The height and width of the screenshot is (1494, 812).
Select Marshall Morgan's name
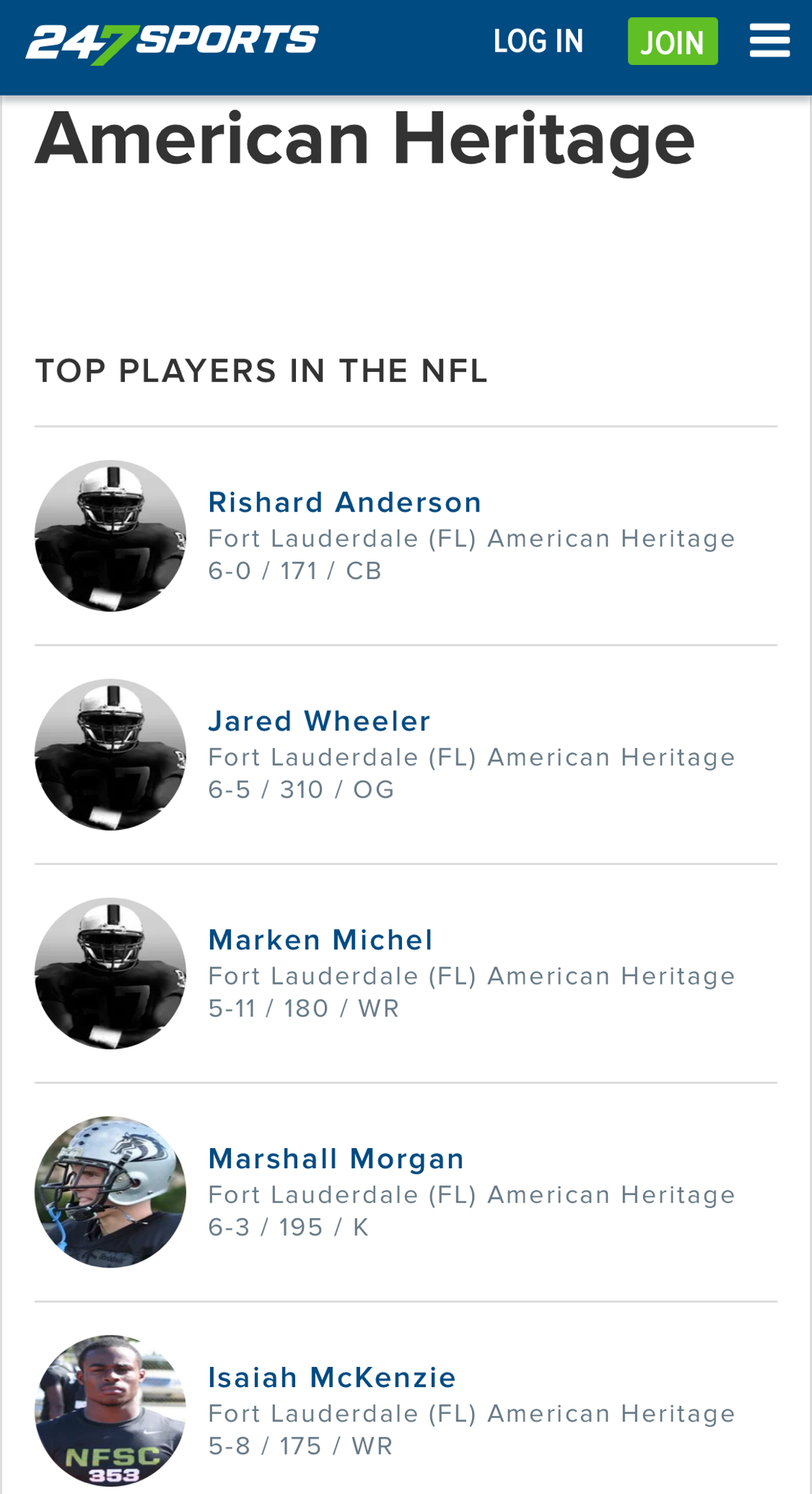pos(336,1159)
